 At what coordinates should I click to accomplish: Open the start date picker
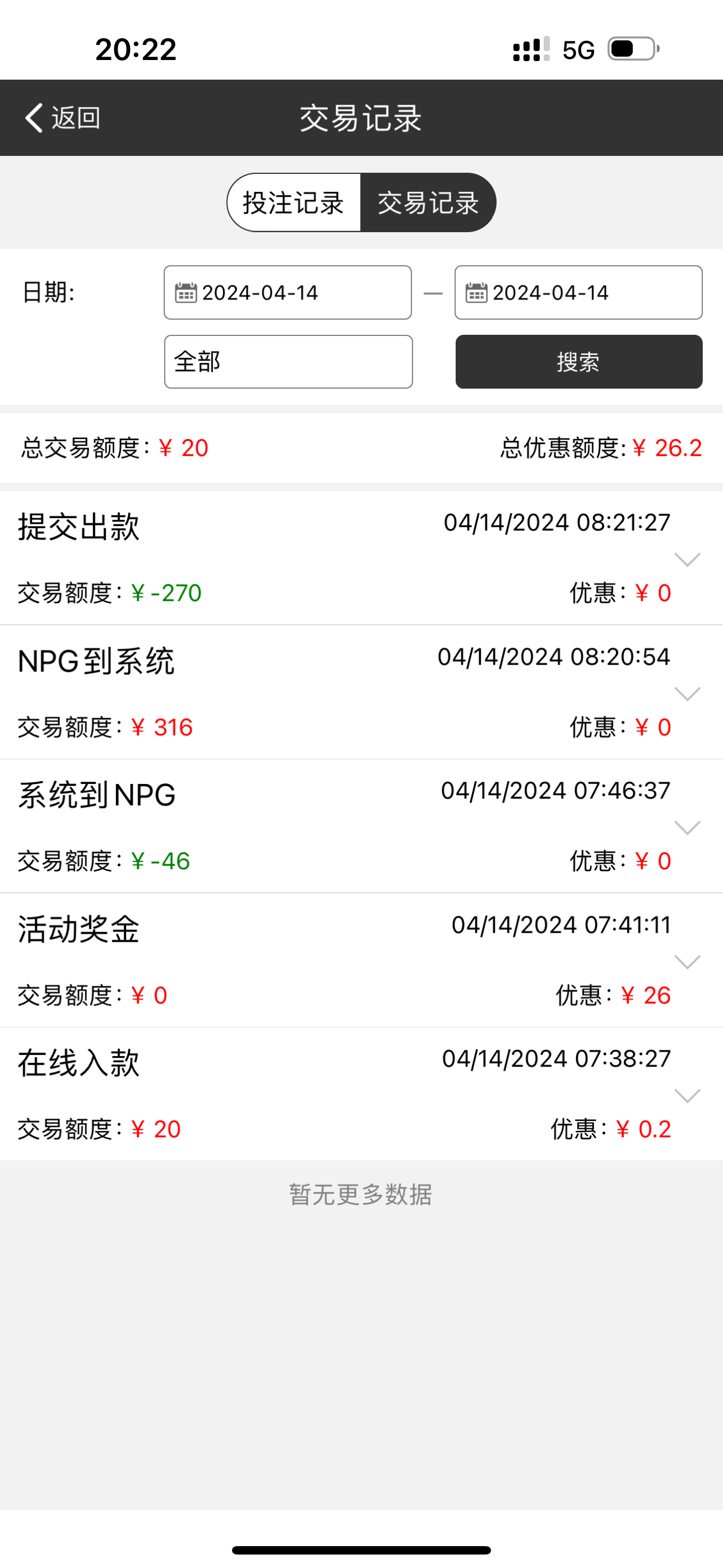tap(288, 293)
